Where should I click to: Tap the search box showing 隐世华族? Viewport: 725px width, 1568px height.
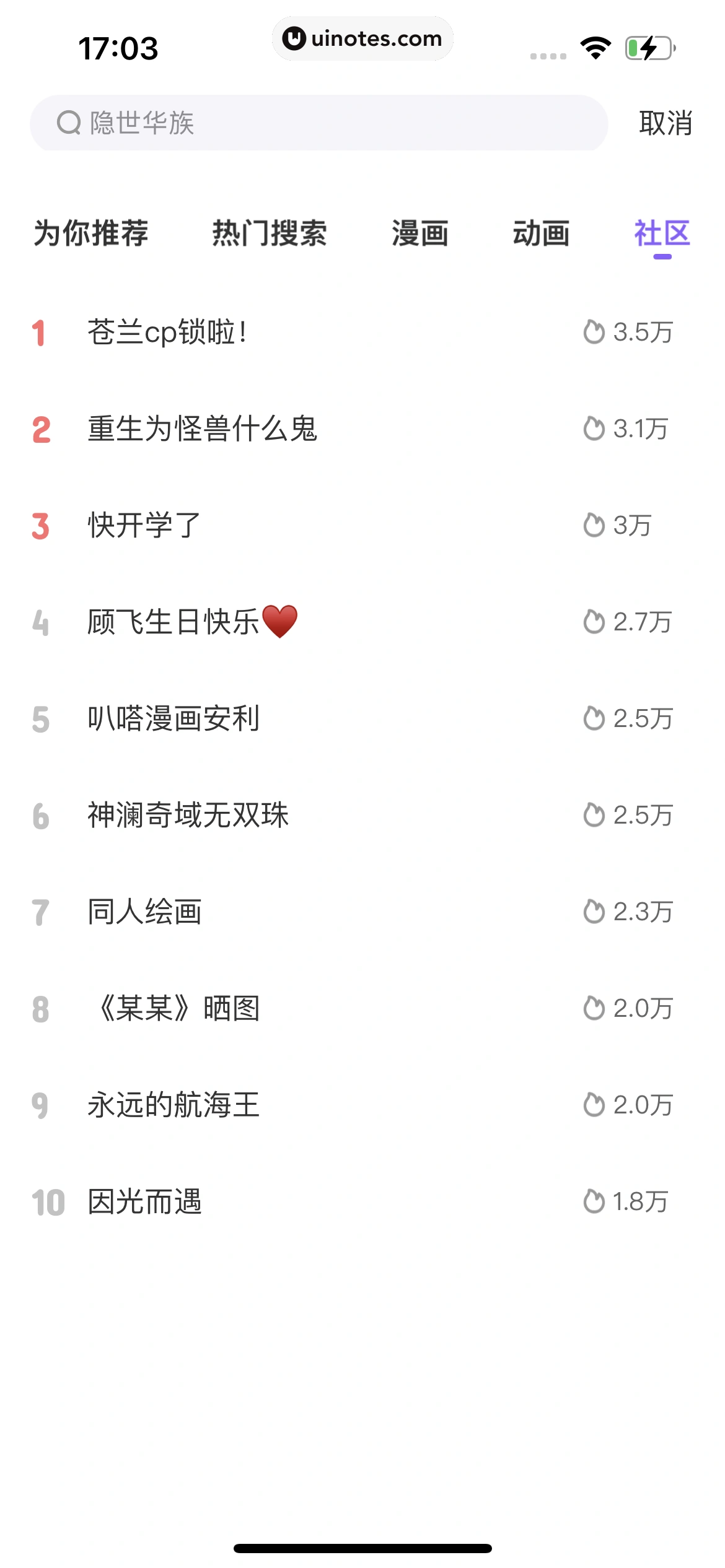click(319, 123)
